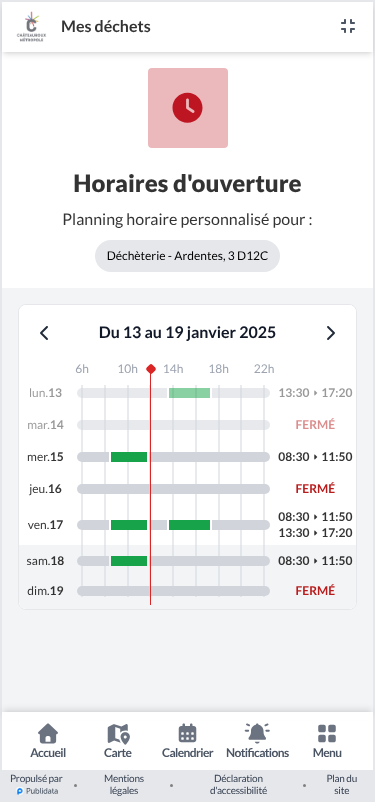Open the Menu tab

pyautogui.click(x=327, y=741)
